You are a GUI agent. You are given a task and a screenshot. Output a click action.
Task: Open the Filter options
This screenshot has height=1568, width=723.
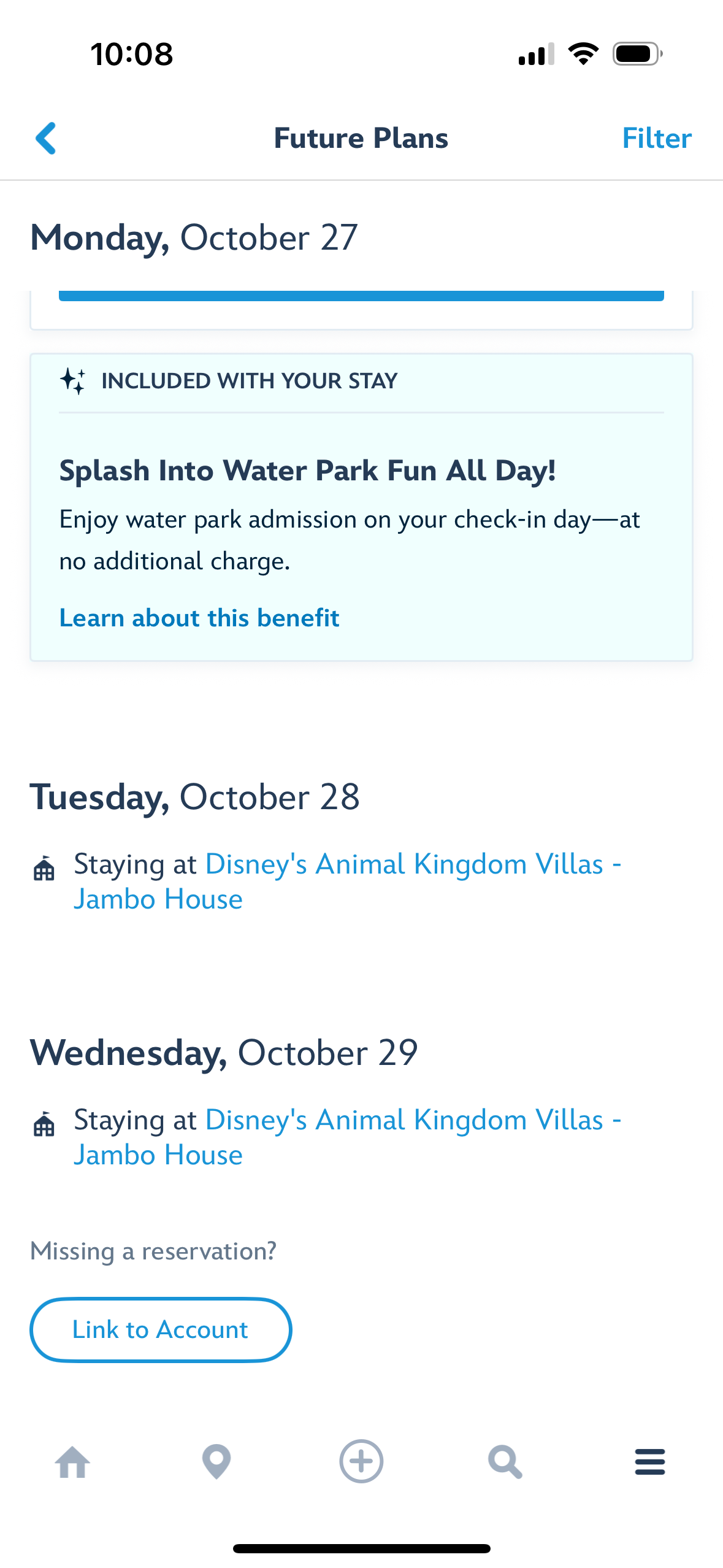click(657, 138)
